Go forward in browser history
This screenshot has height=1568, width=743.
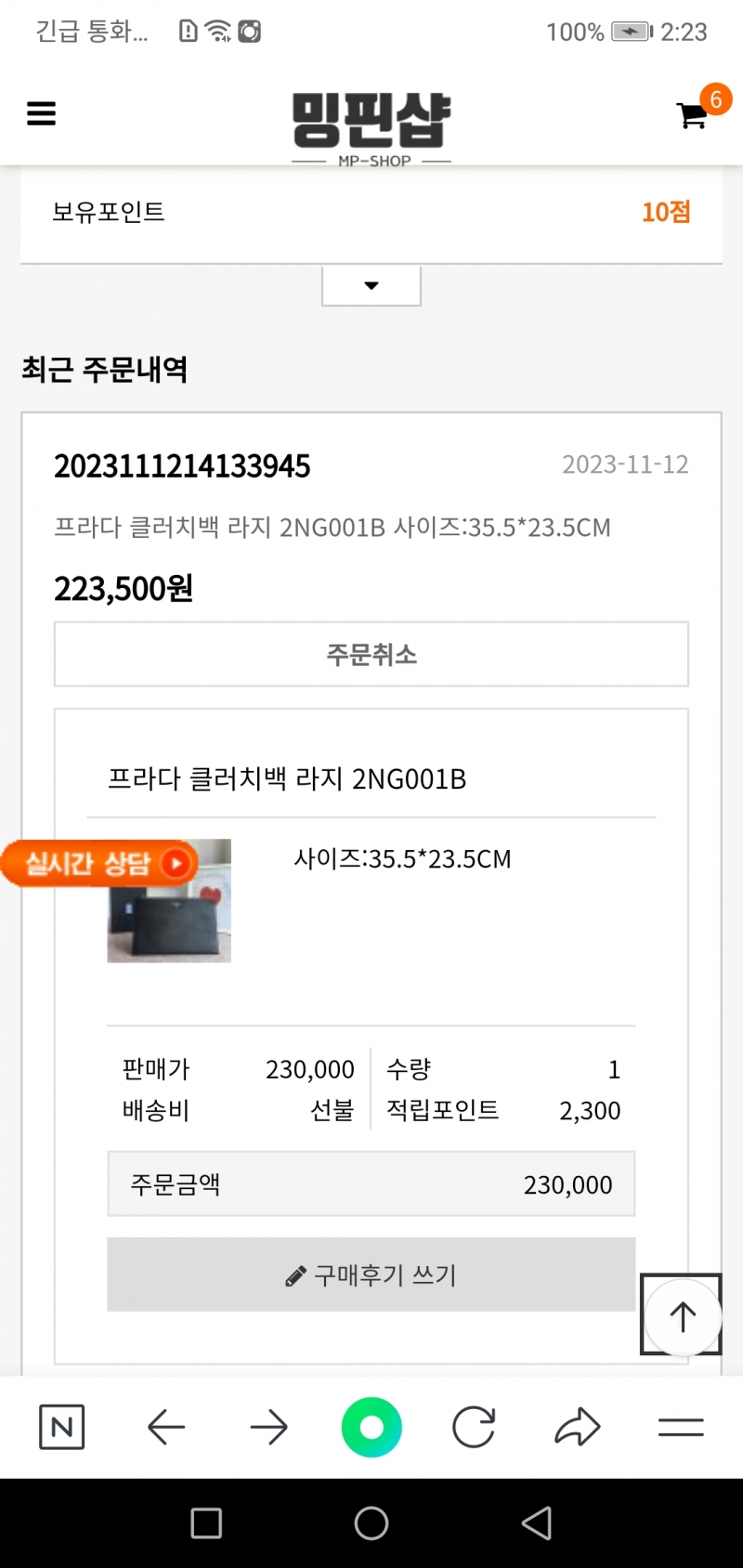point(269,1427)
